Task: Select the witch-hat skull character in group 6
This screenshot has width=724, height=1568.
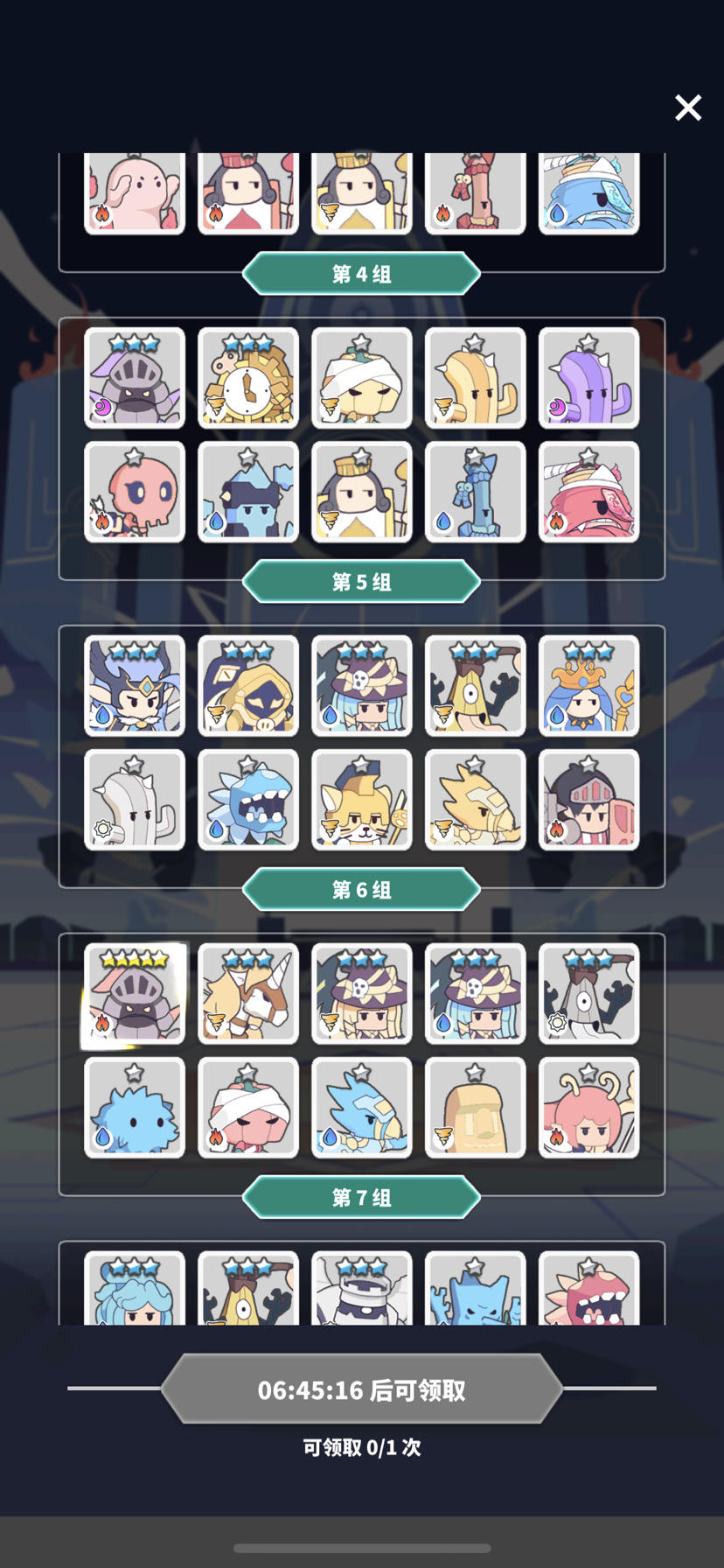Action: [x=361, y=686]
